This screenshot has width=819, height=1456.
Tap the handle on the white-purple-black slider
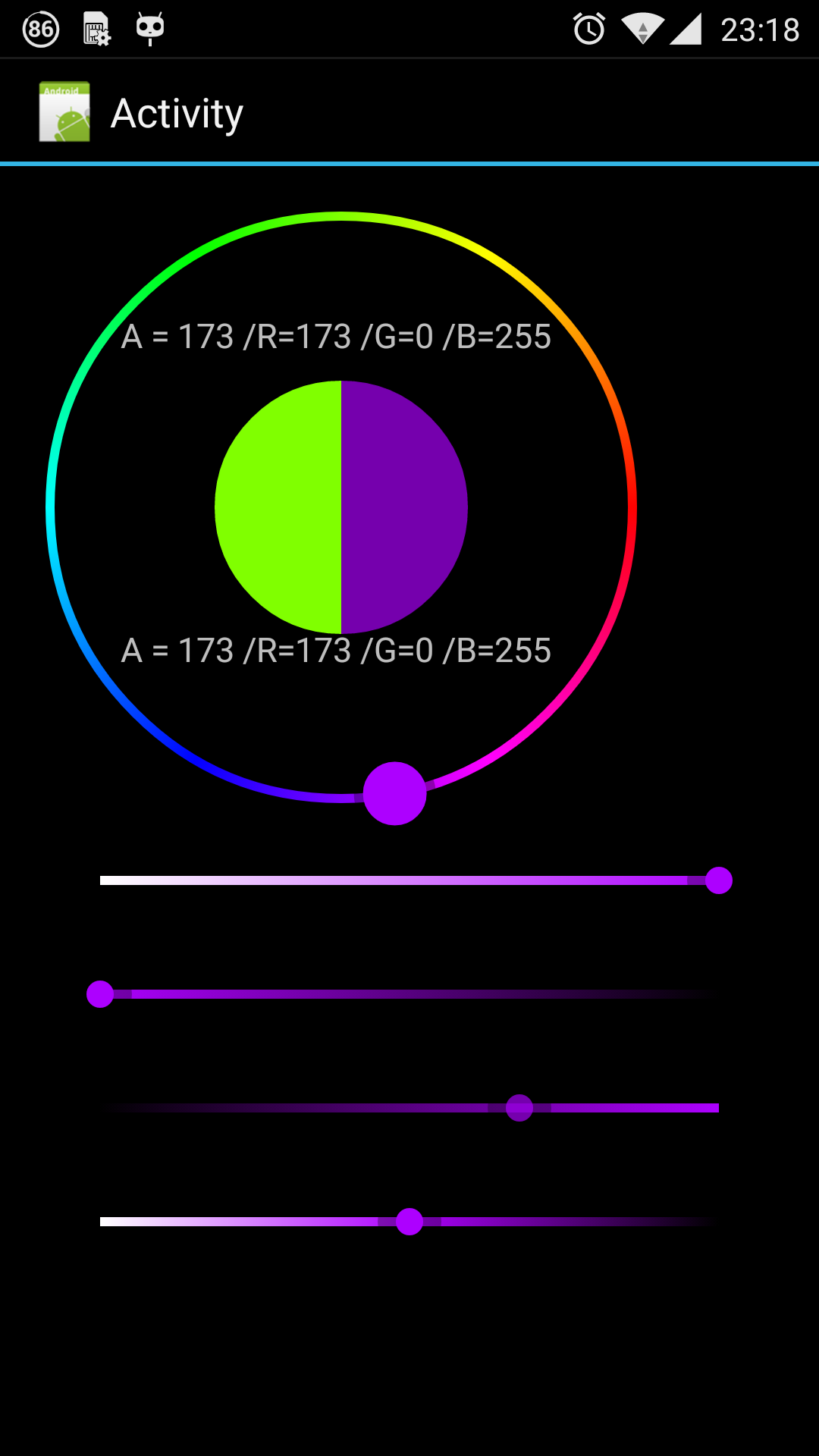pos(409,1222)
